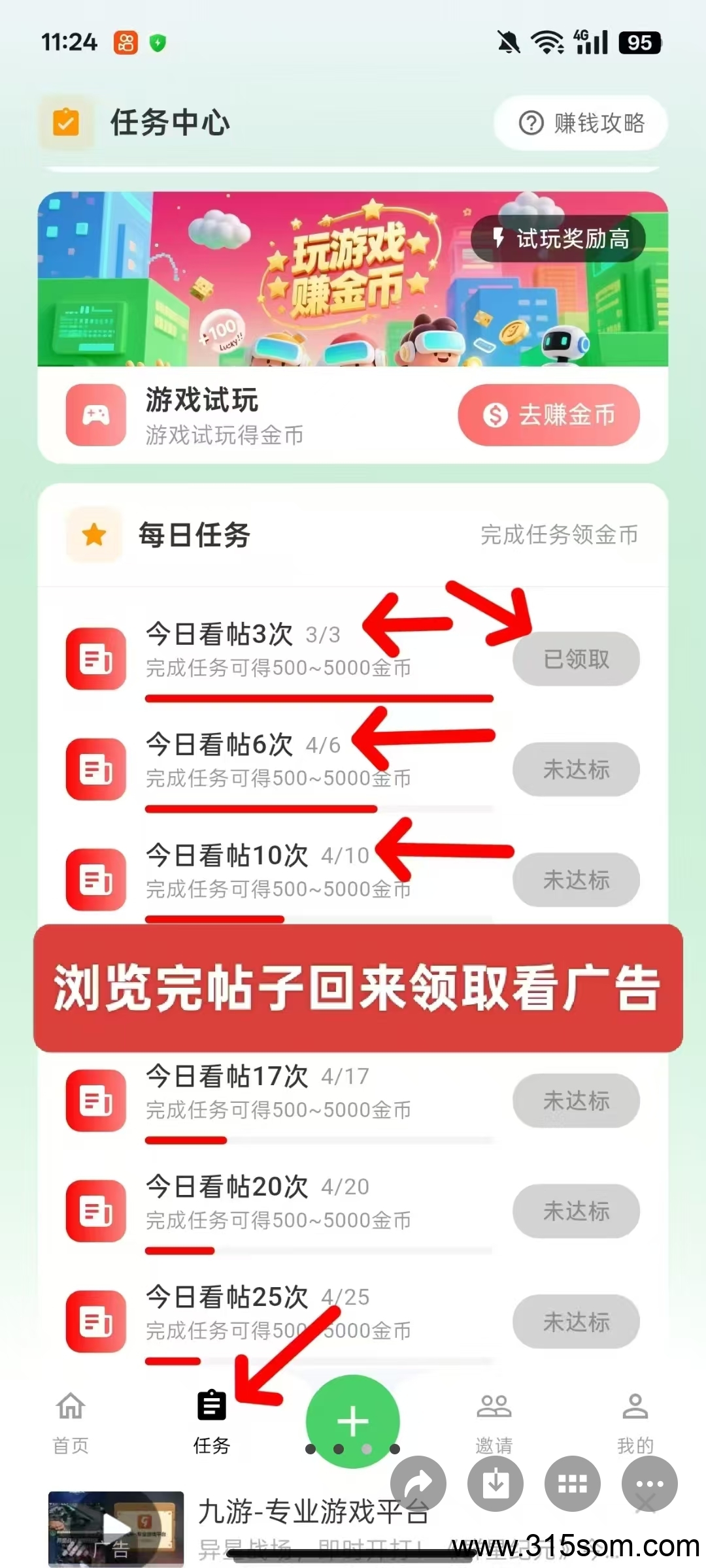Viewport: 706px width, 1568px height.
Task: Tap 未达标 on the 今日看帖17次 task
Action: [576, 1100]
